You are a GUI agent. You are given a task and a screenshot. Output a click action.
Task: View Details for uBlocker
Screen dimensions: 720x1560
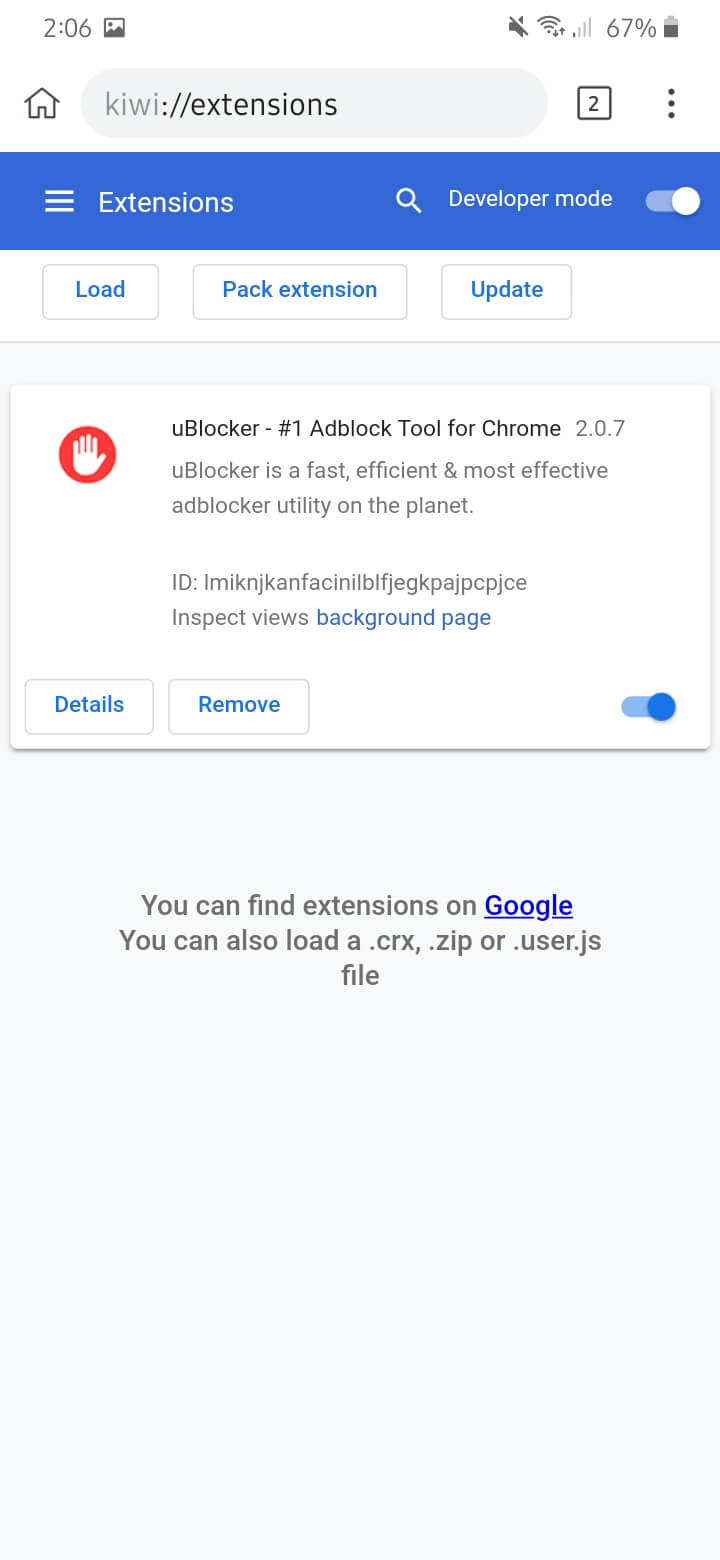(89, 706)
